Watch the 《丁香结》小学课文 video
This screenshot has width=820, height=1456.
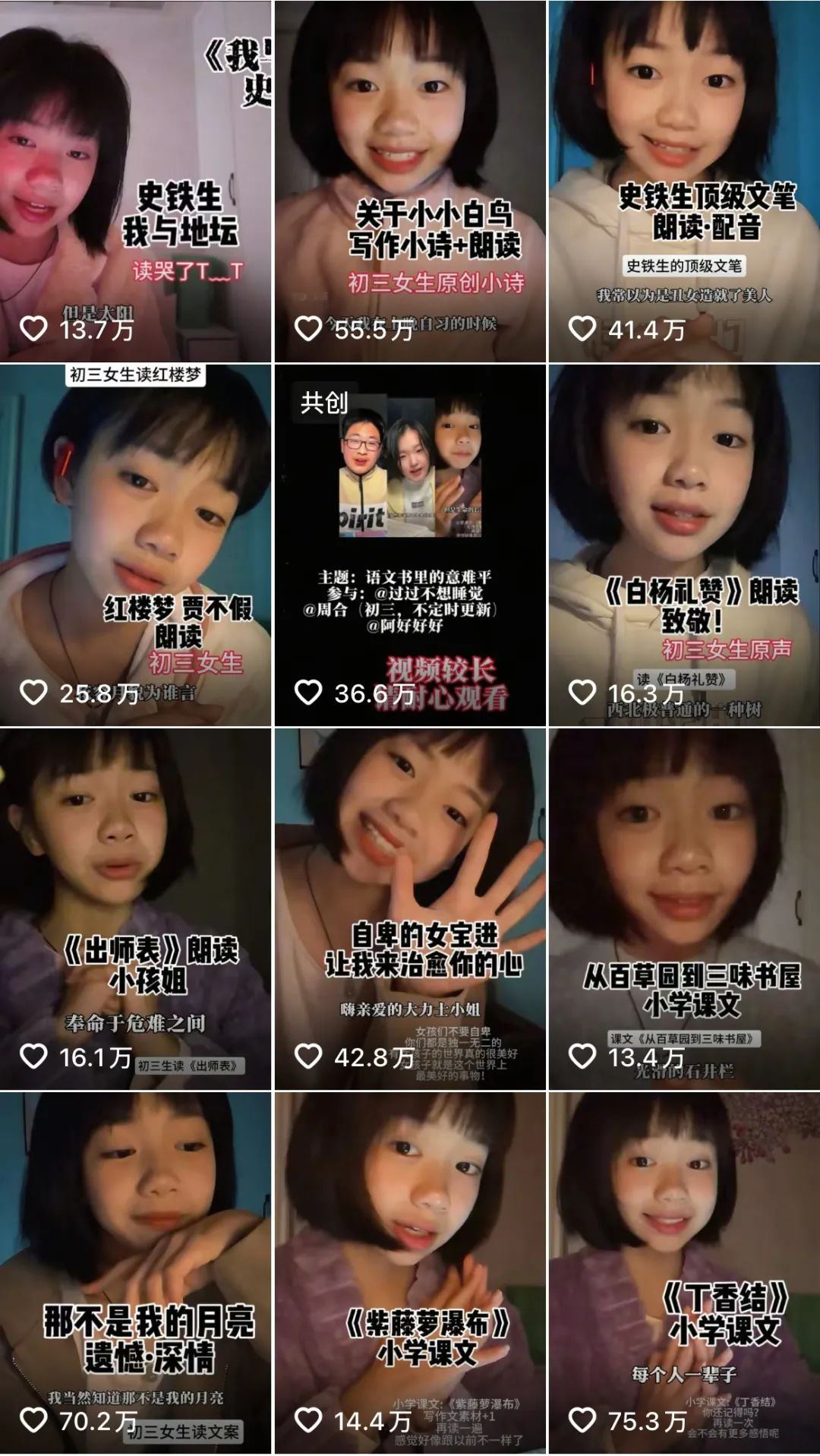coord(684,1272)
